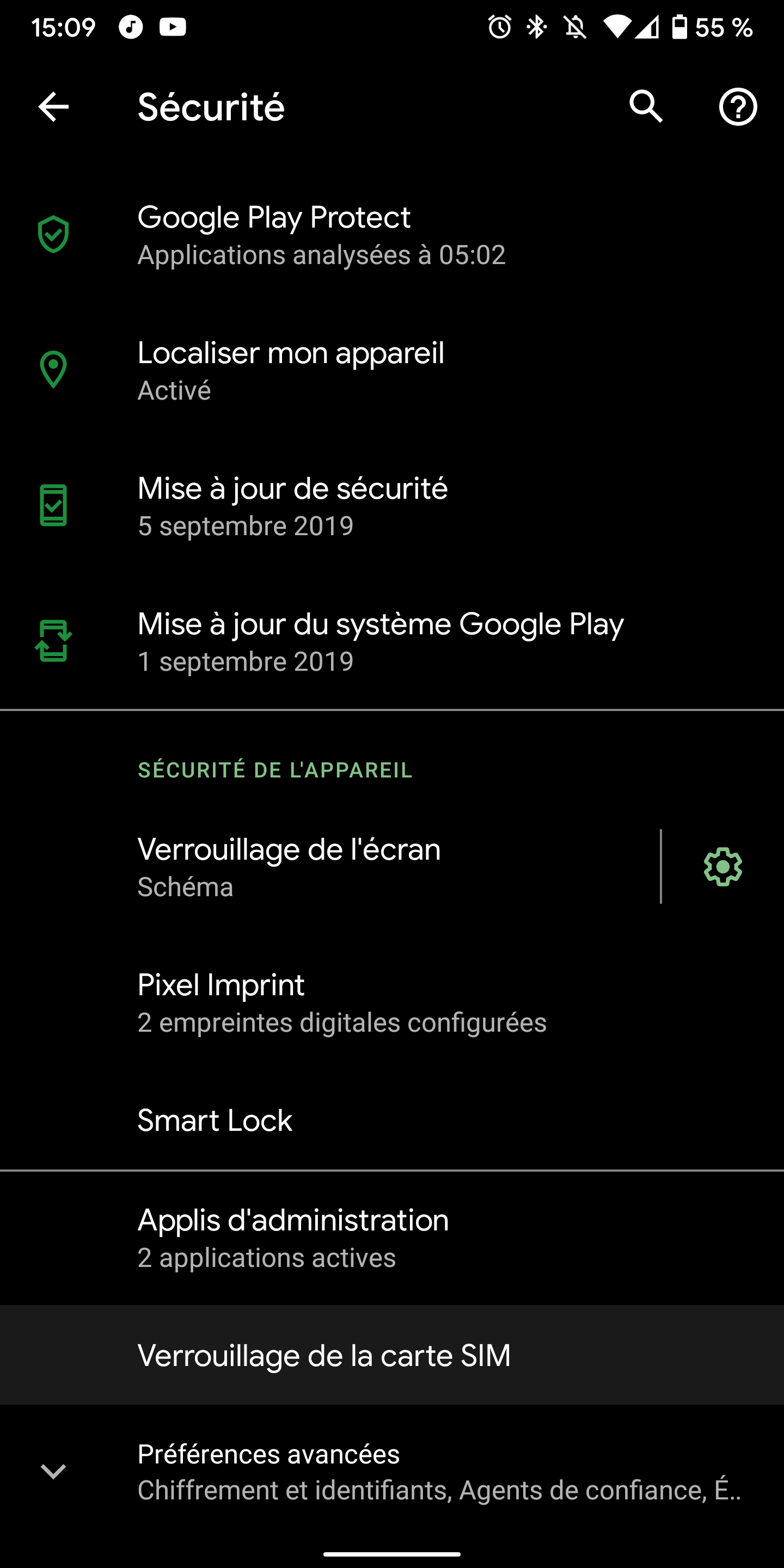This screenshot has height=1568, width=784.
Task: Open Verrouillage de la carte SIM
Action: pos(324,1356)
